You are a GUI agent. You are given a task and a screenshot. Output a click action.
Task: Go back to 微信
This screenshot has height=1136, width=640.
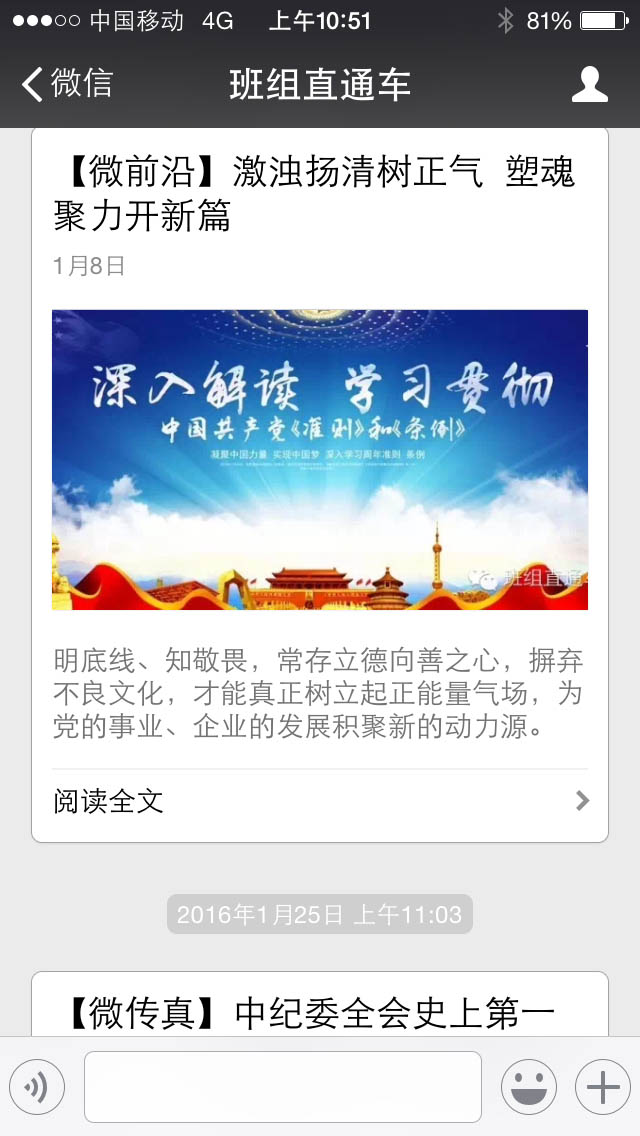68,84
